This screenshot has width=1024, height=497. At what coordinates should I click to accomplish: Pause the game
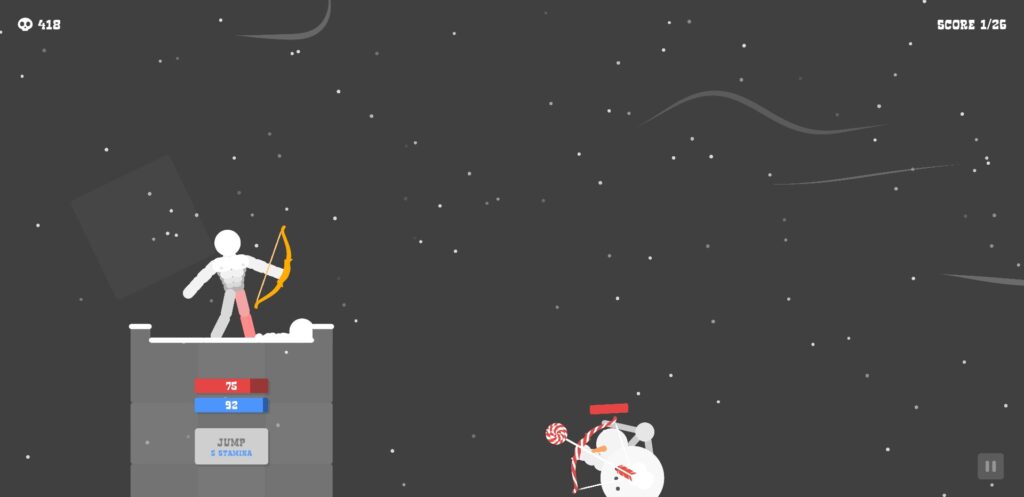[990, 466]
